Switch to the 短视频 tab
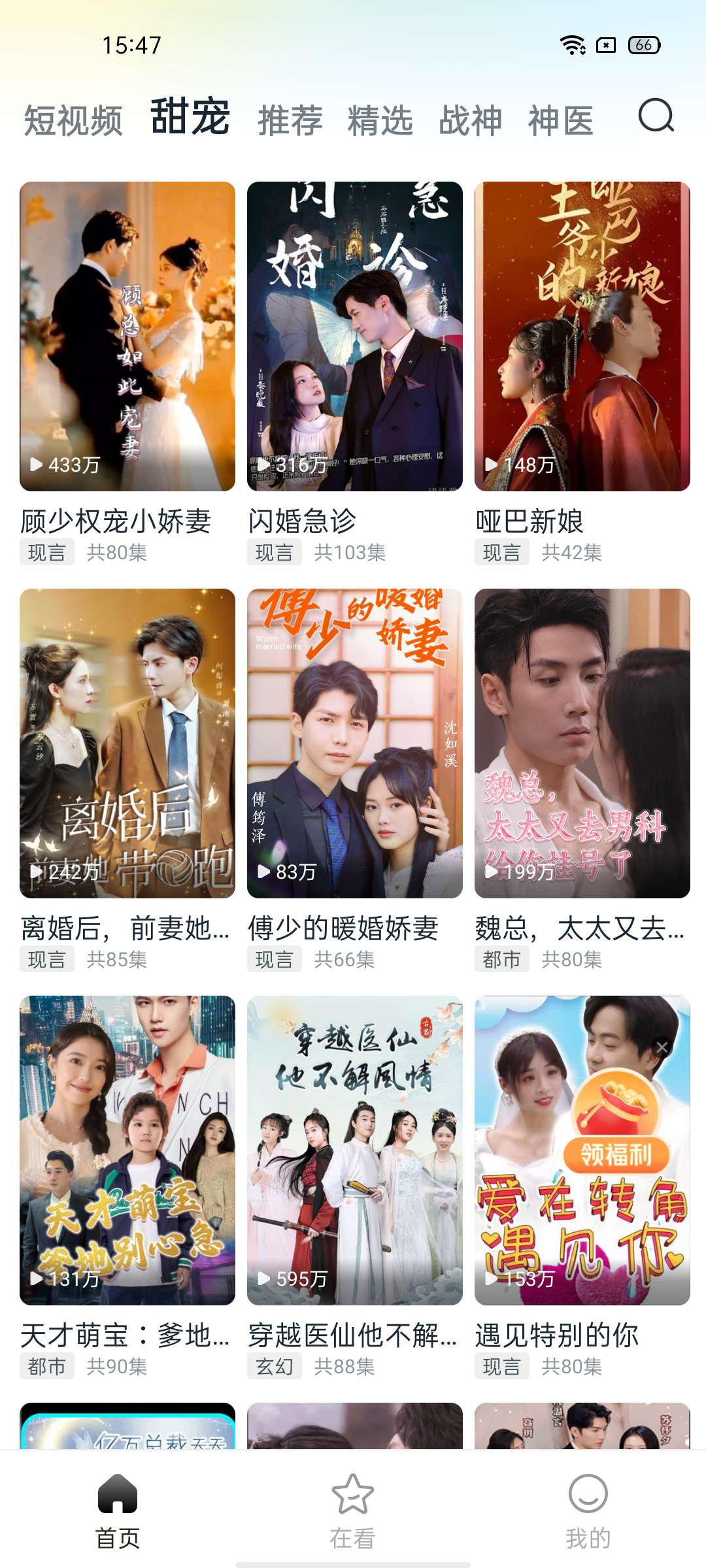This screenshot has height=1568, width=706. coord(73,122)
